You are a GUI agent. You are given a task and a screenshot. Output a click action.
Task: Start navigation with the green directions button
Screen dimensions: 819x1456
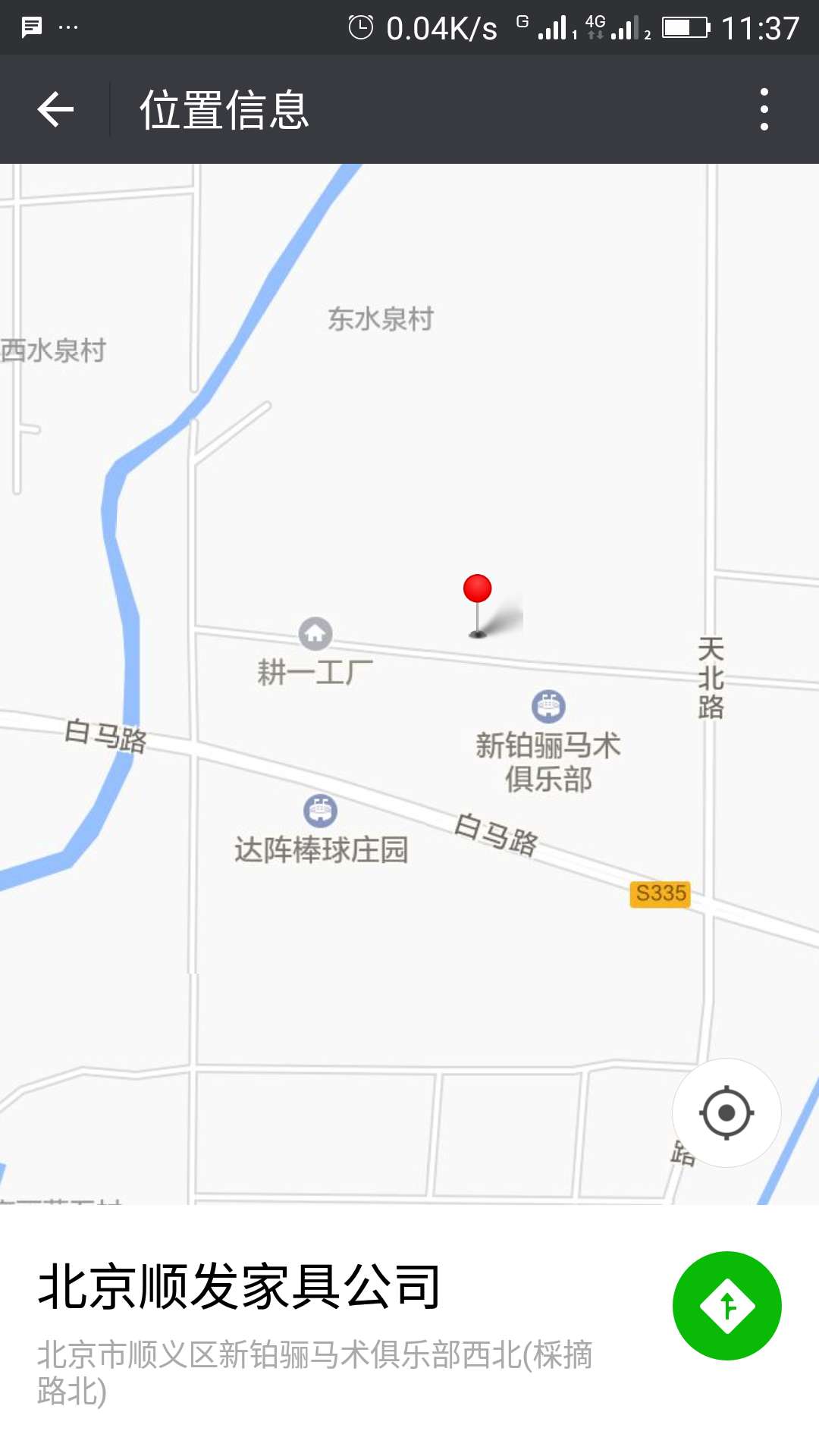coord(726,1305)
